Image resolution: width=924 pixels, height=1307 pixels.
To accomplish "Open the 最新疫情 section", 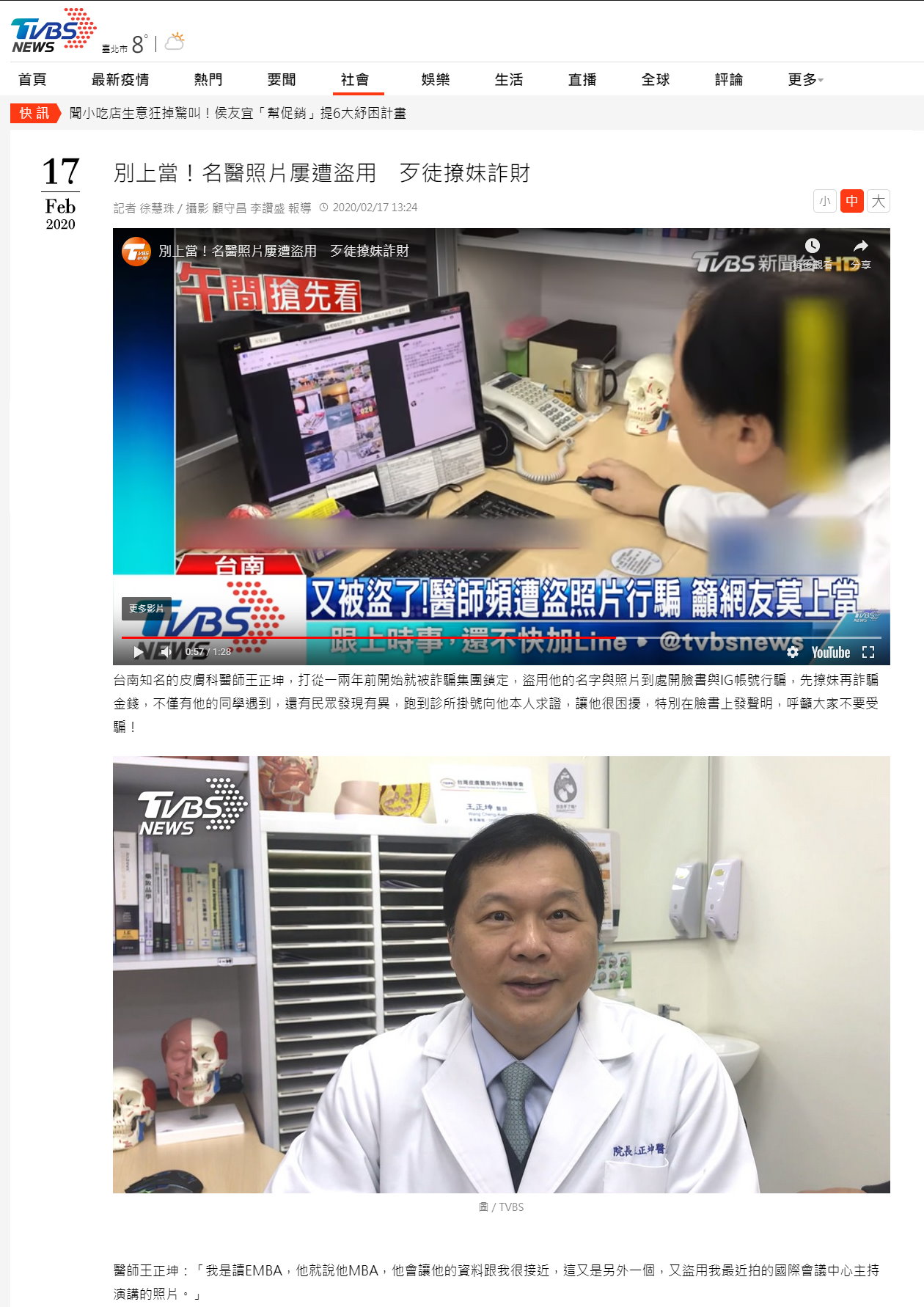I will click(x=120, y=79).
